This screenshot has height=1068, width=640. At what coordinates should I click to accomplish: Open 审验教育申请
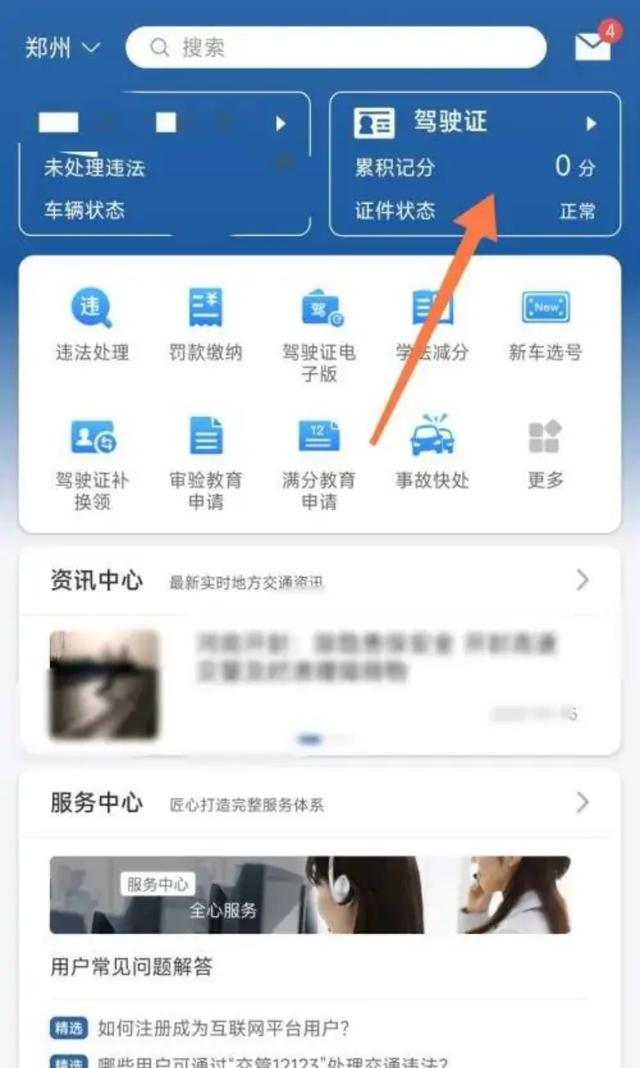click(x=206, y=460)
